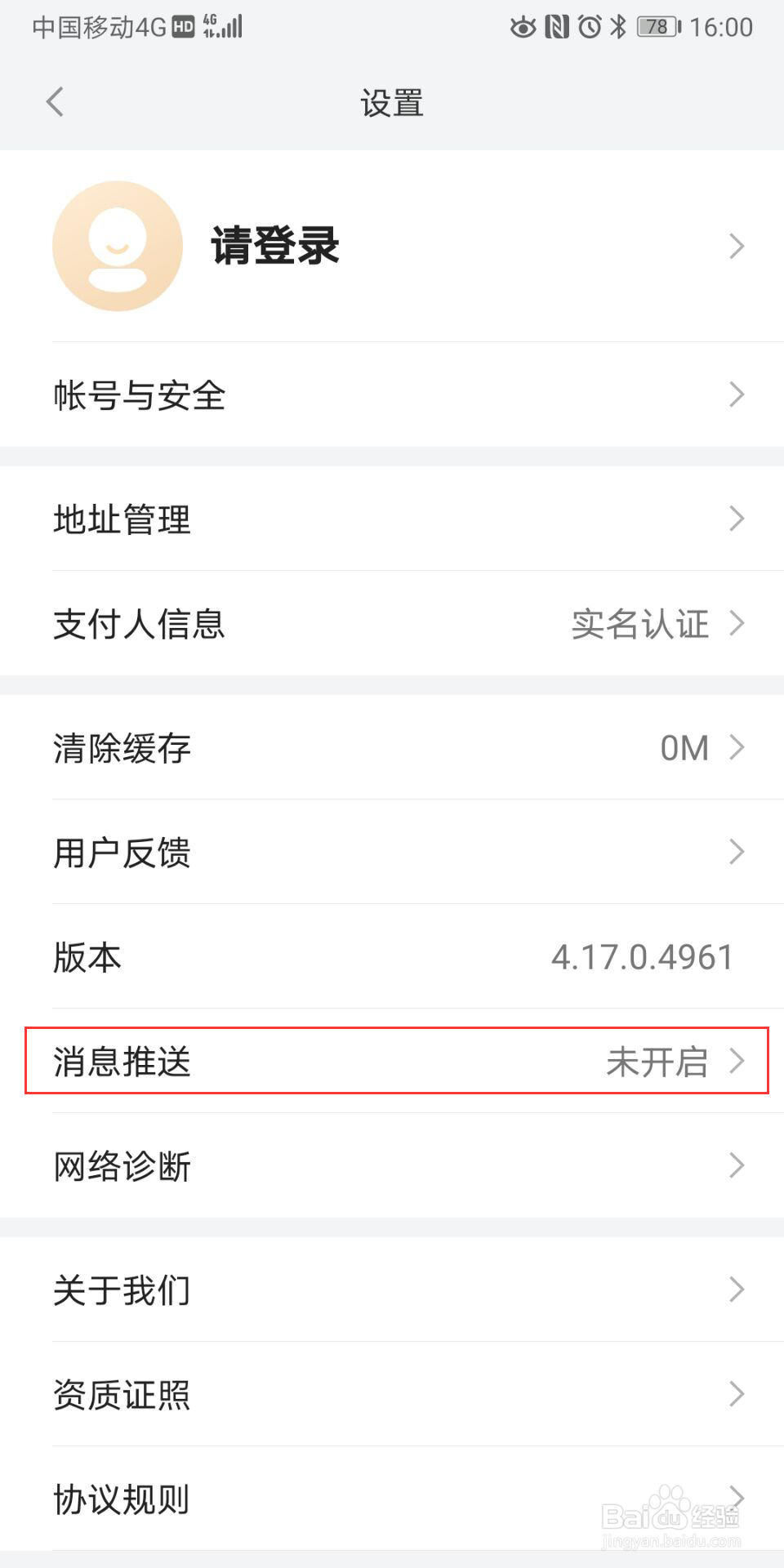
Task: Expand the 关于我们 section
Action: pos(392,1290)
